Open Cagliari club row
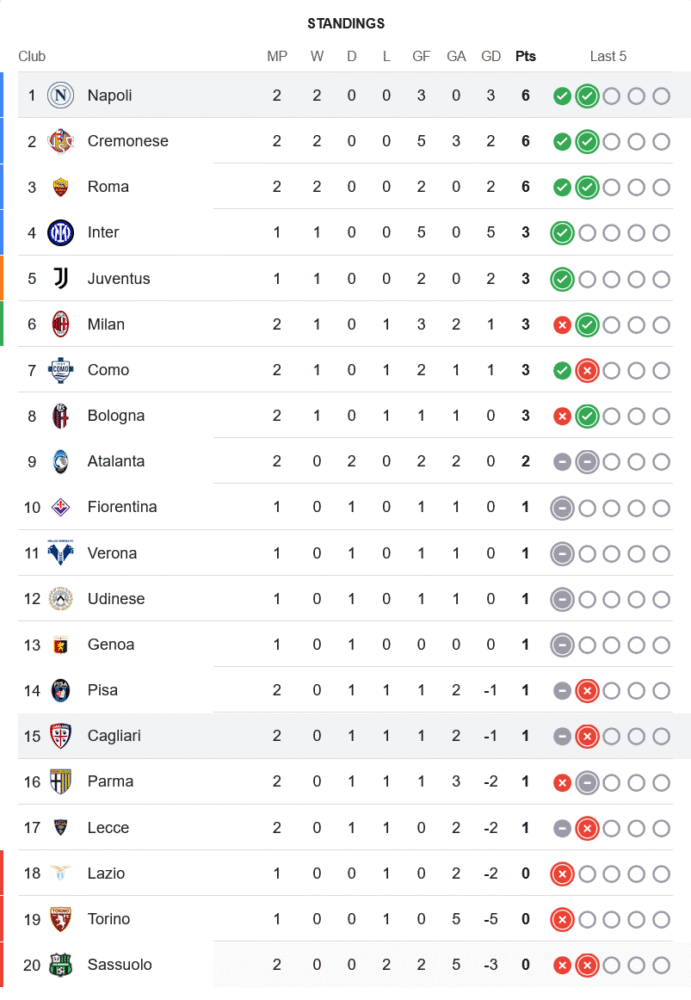Viewport: 691px width, 1000px height. click(114, 736)
